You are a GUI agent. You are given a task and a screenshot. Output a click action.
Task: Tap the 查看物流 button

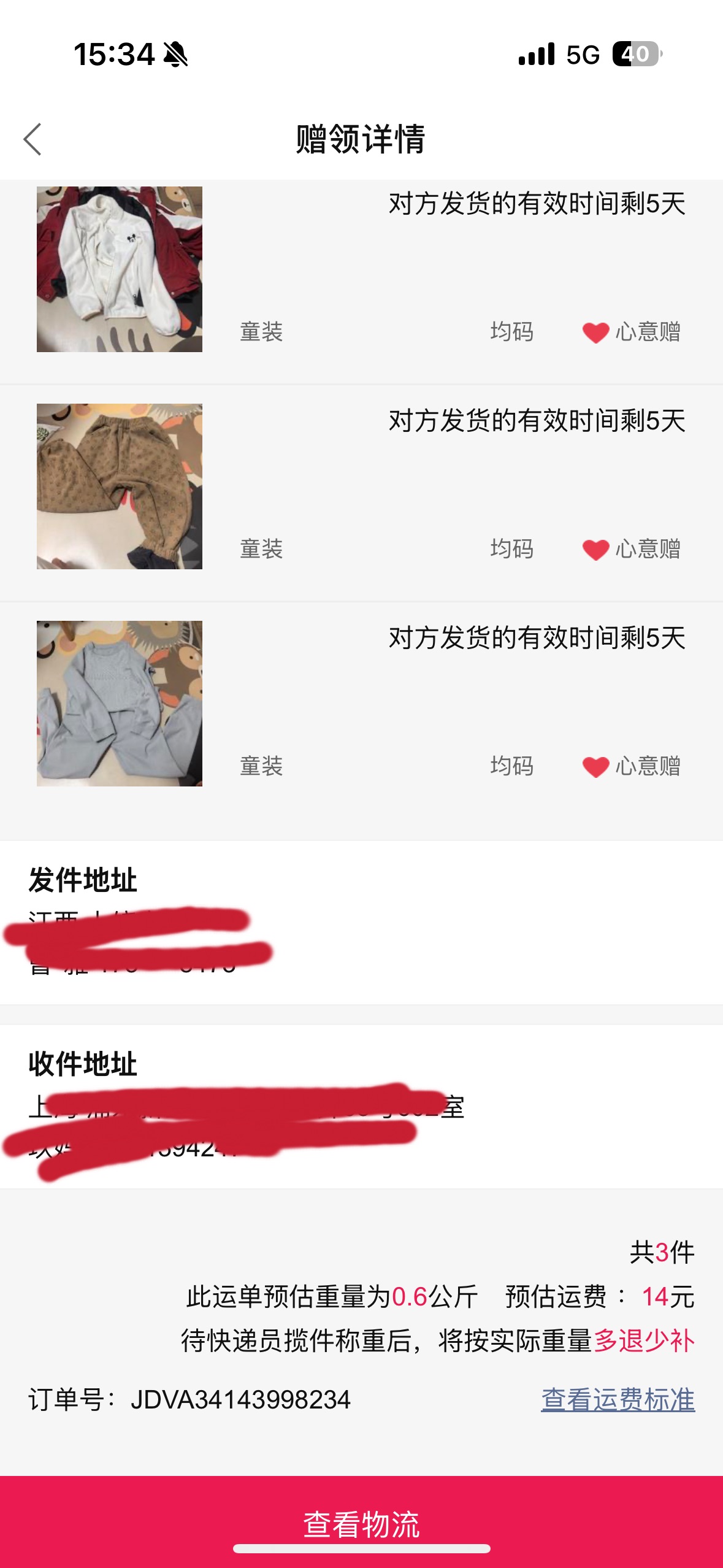pyautogui.click(x=361, y=1522)
